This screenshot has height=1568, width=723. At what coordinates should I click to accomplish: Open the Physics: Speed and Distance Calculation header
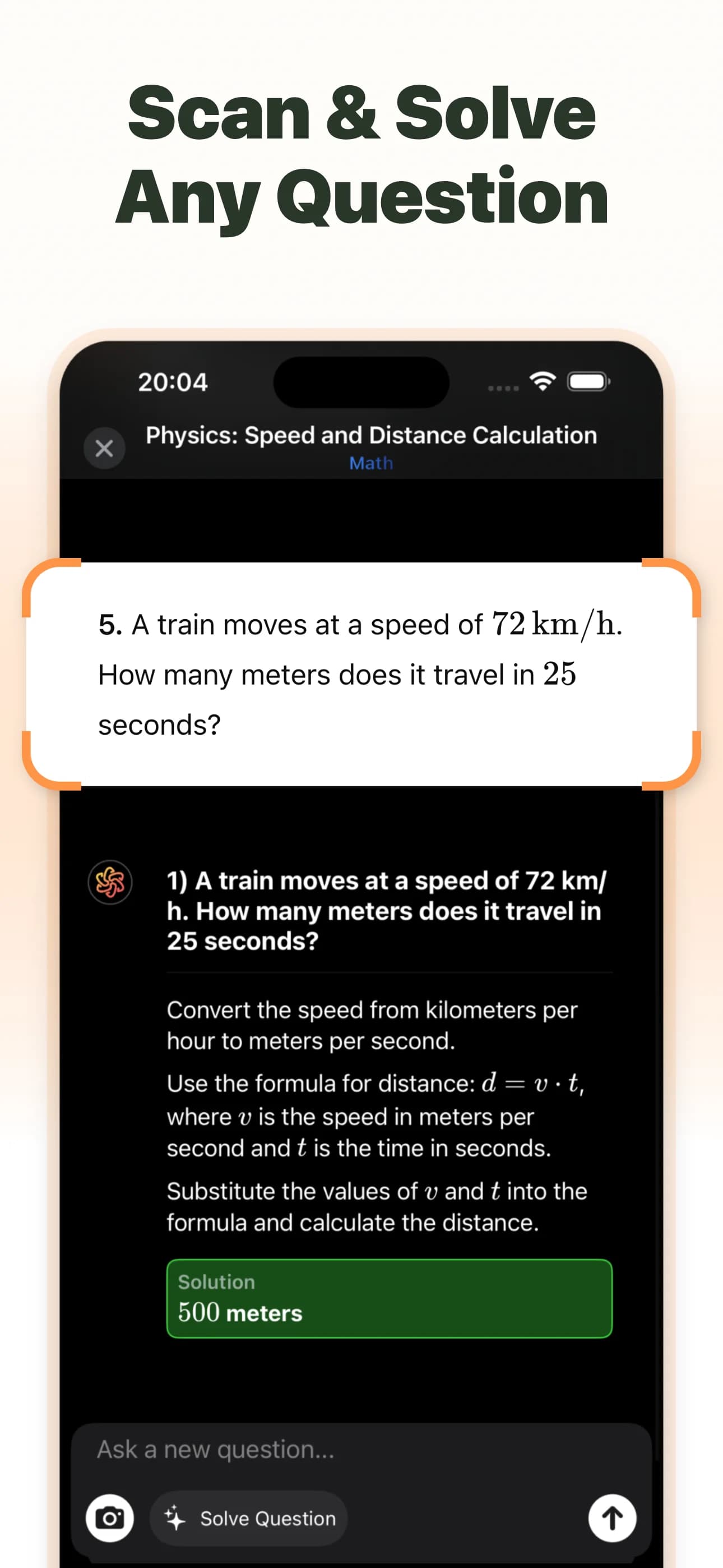tap(370, 435)
